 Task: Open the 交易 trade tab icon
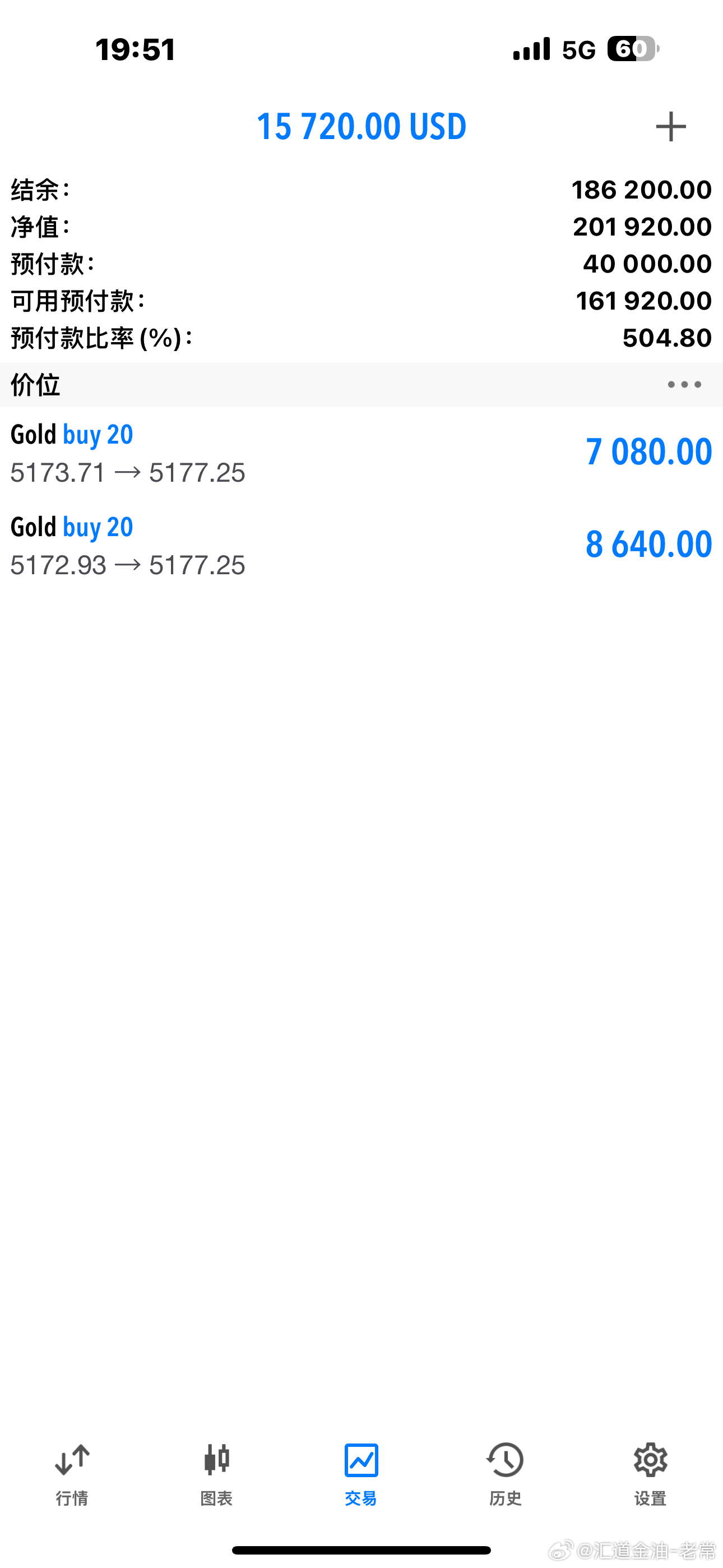361,1473
